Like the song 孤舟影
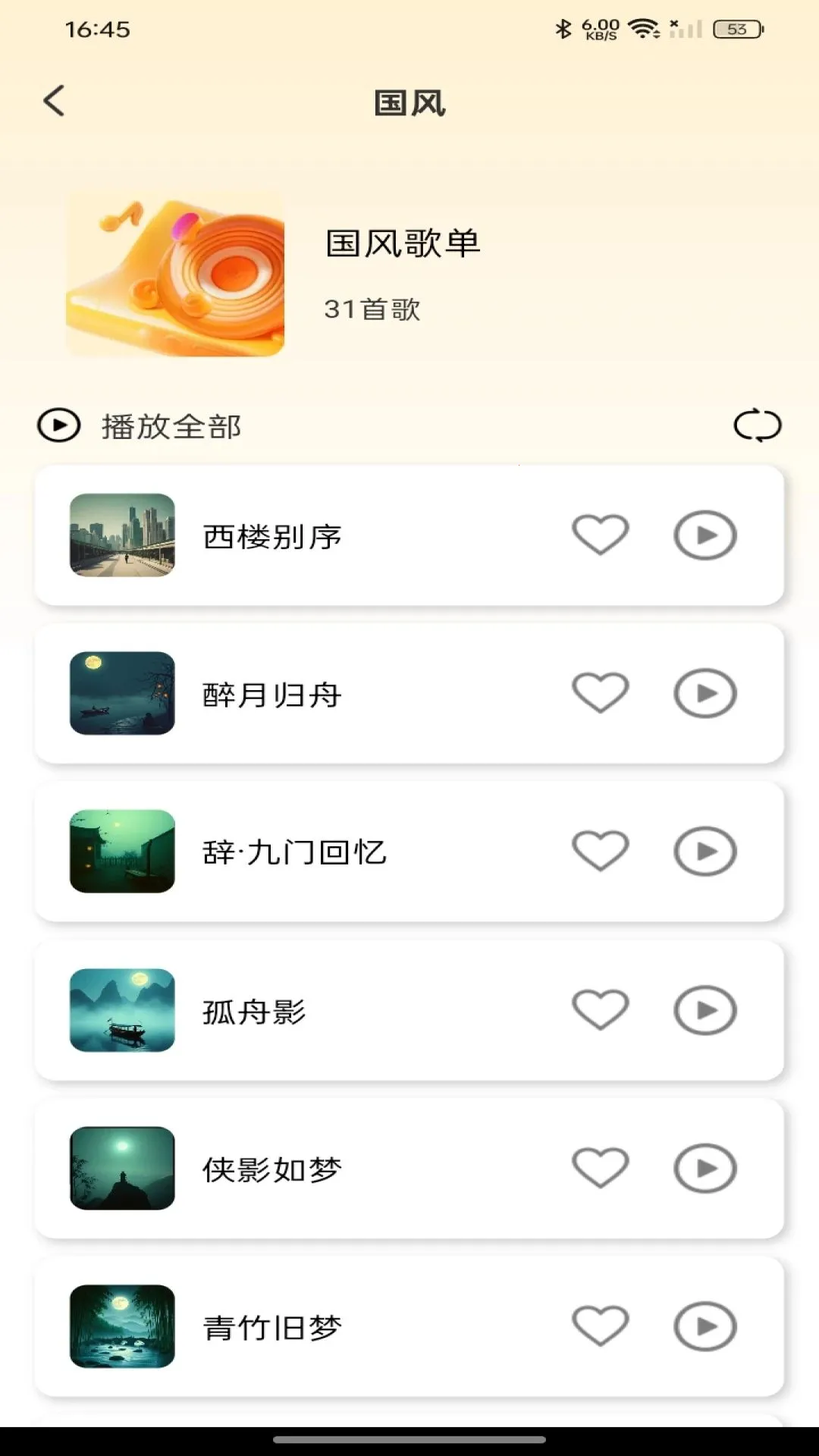Image resolution: width=819 pixels, height=1456 pixels. [600, 1010]
